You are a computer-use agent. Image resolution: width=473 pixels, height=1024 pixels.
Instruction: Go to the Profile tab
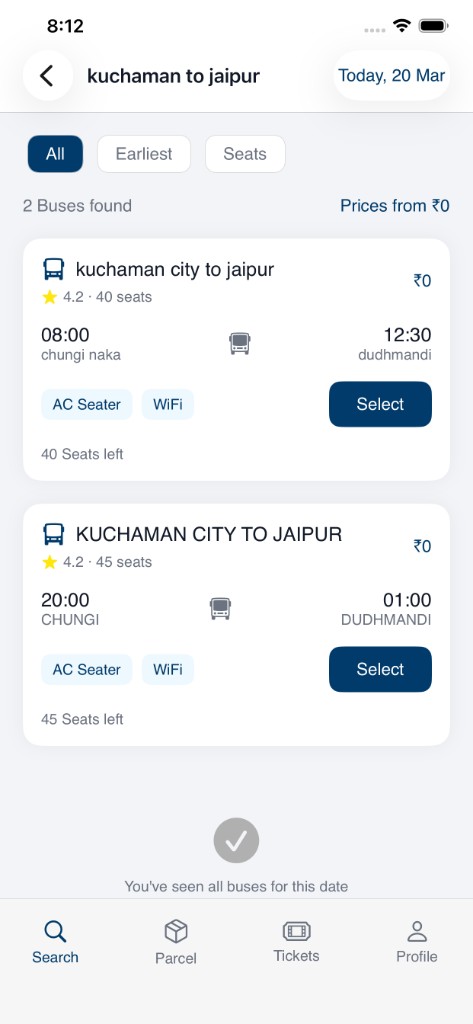[417, 942]
